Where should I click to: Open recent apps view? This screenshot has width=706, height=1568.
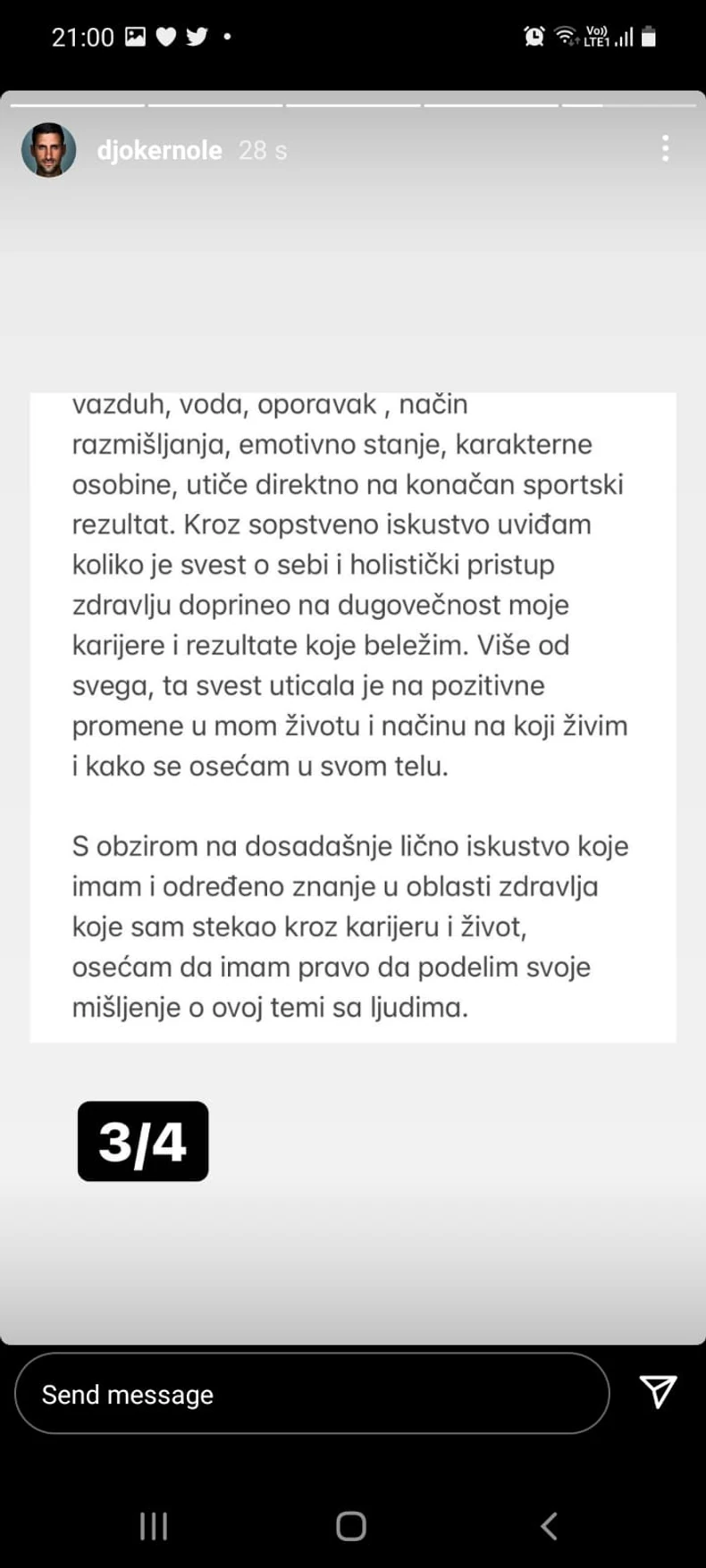pyautogui.click(x=154, y=1526)
